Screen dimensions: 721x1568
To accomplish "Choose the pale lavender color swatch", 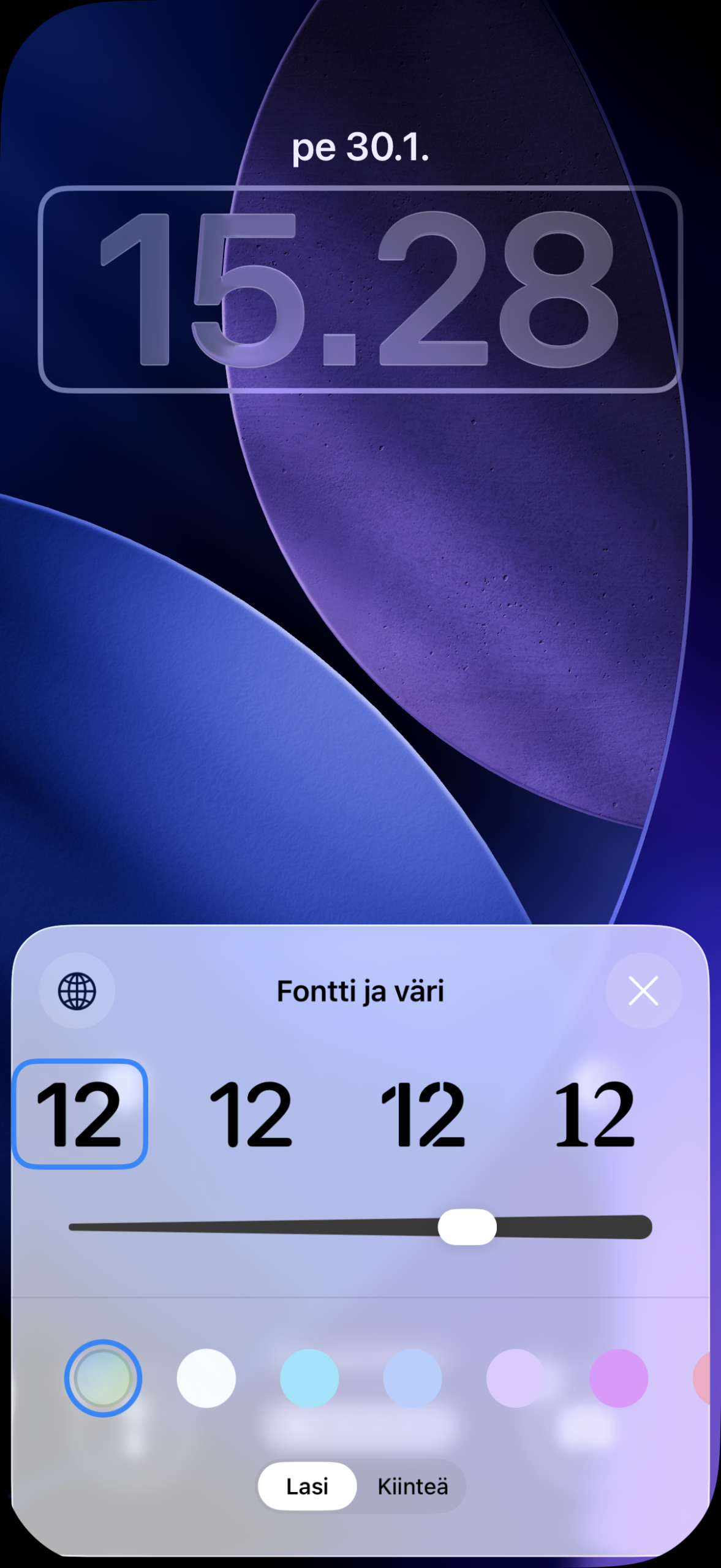I will [515, 1378].
